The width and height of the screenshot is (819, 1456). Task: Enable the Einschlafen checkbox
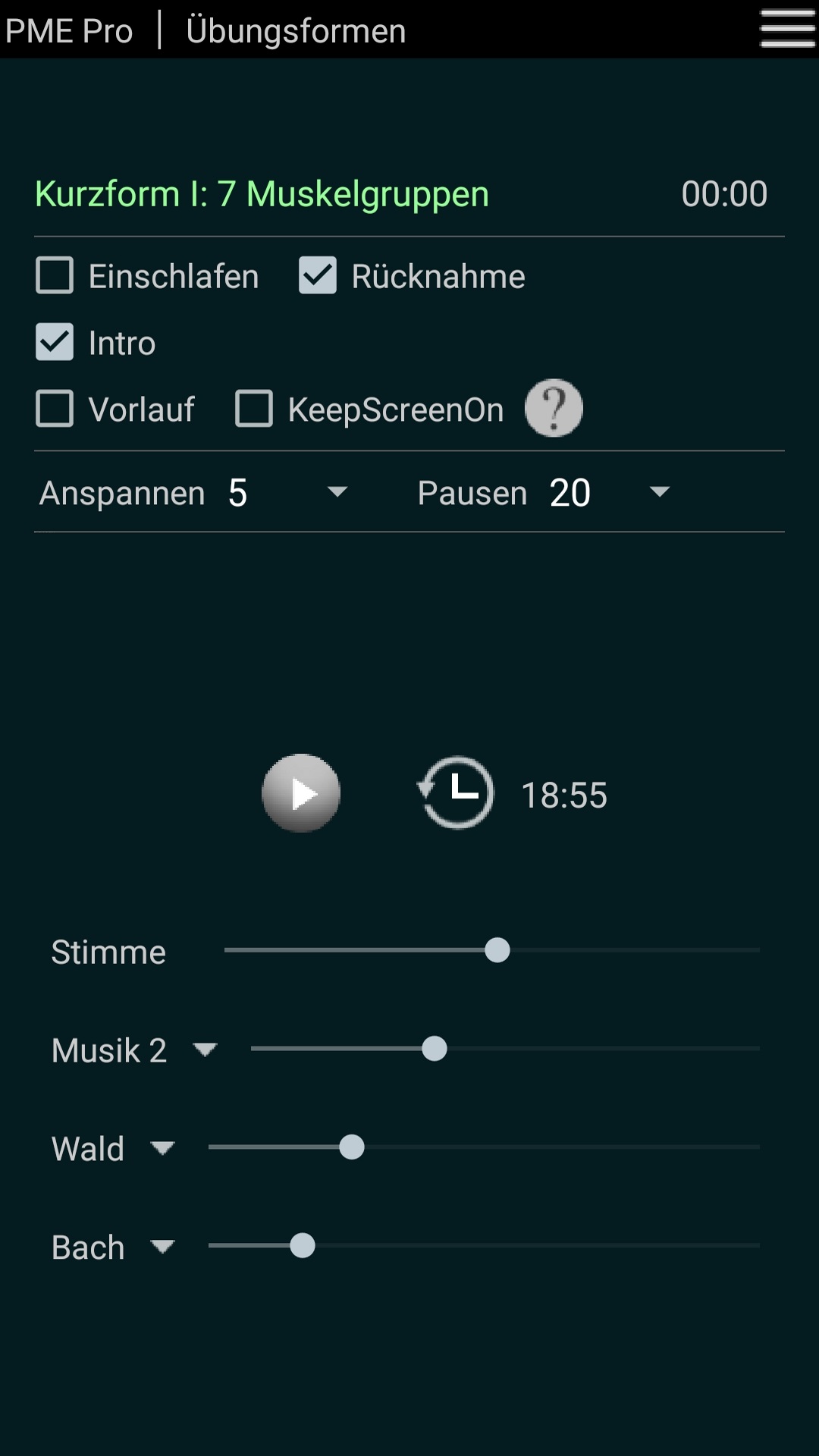click(54, 276)
